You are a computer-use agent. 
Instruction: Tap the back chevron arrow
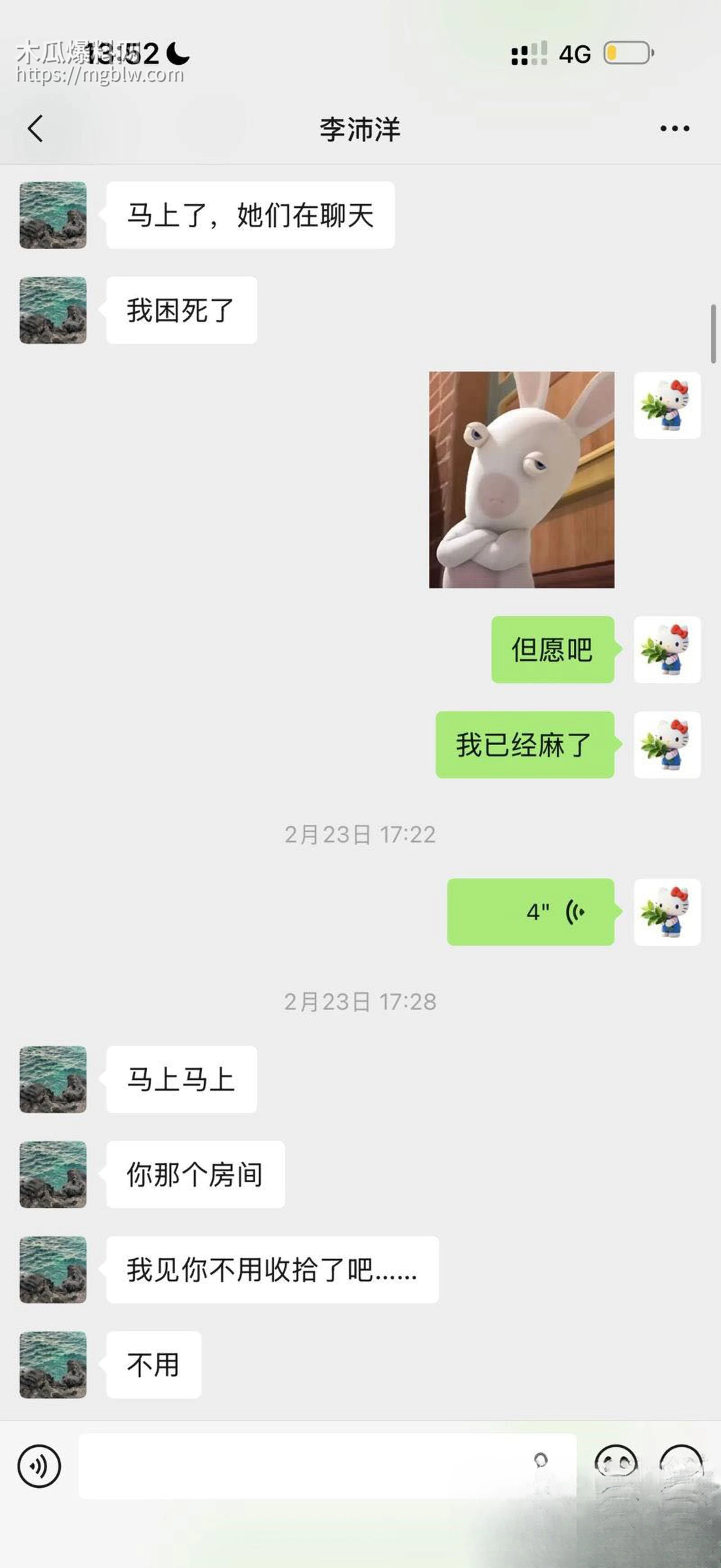click(x=35, y=128)
